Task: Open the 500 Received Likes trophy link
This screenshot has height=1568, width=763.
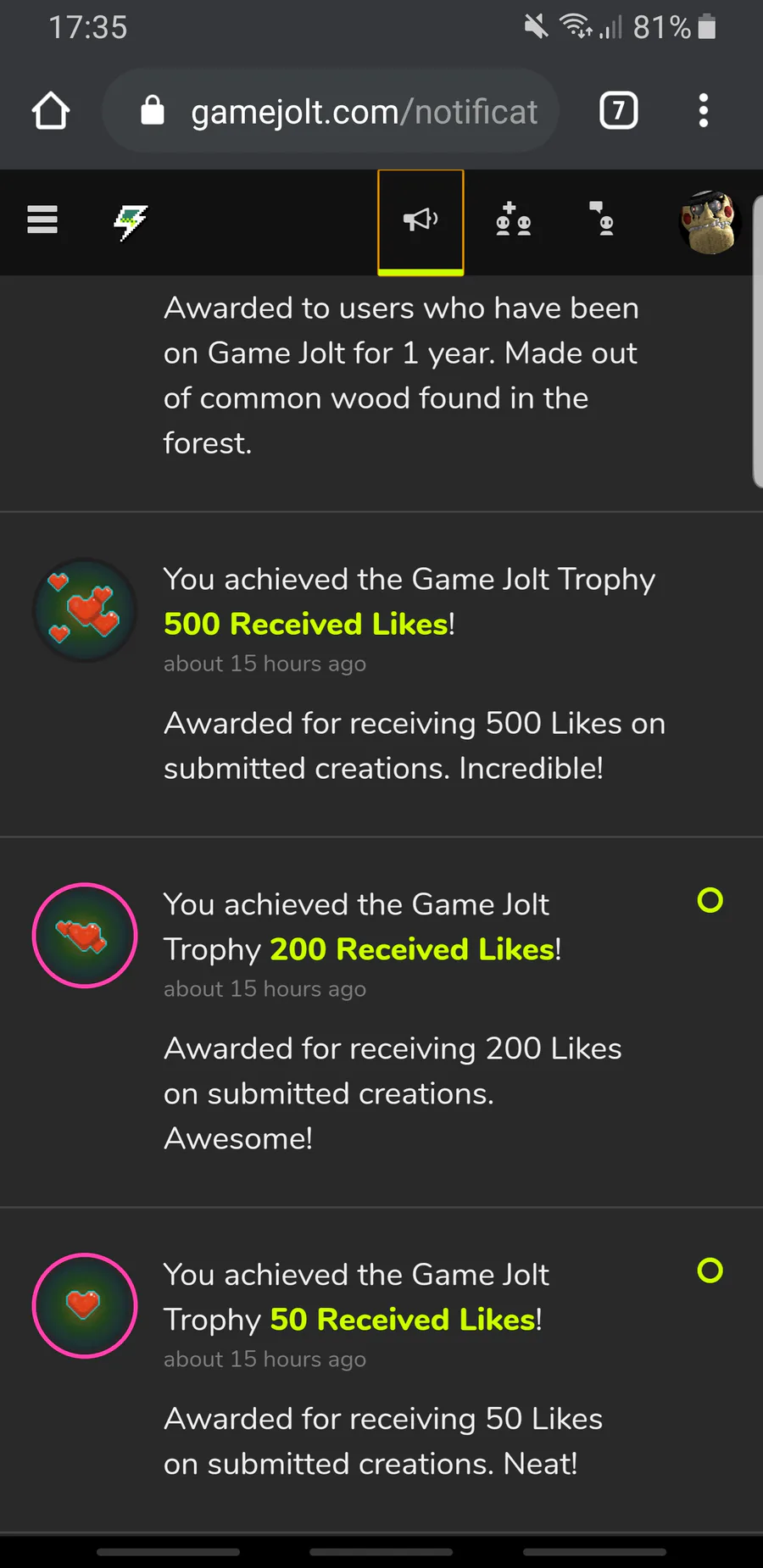Action: [x=307, y=625]
